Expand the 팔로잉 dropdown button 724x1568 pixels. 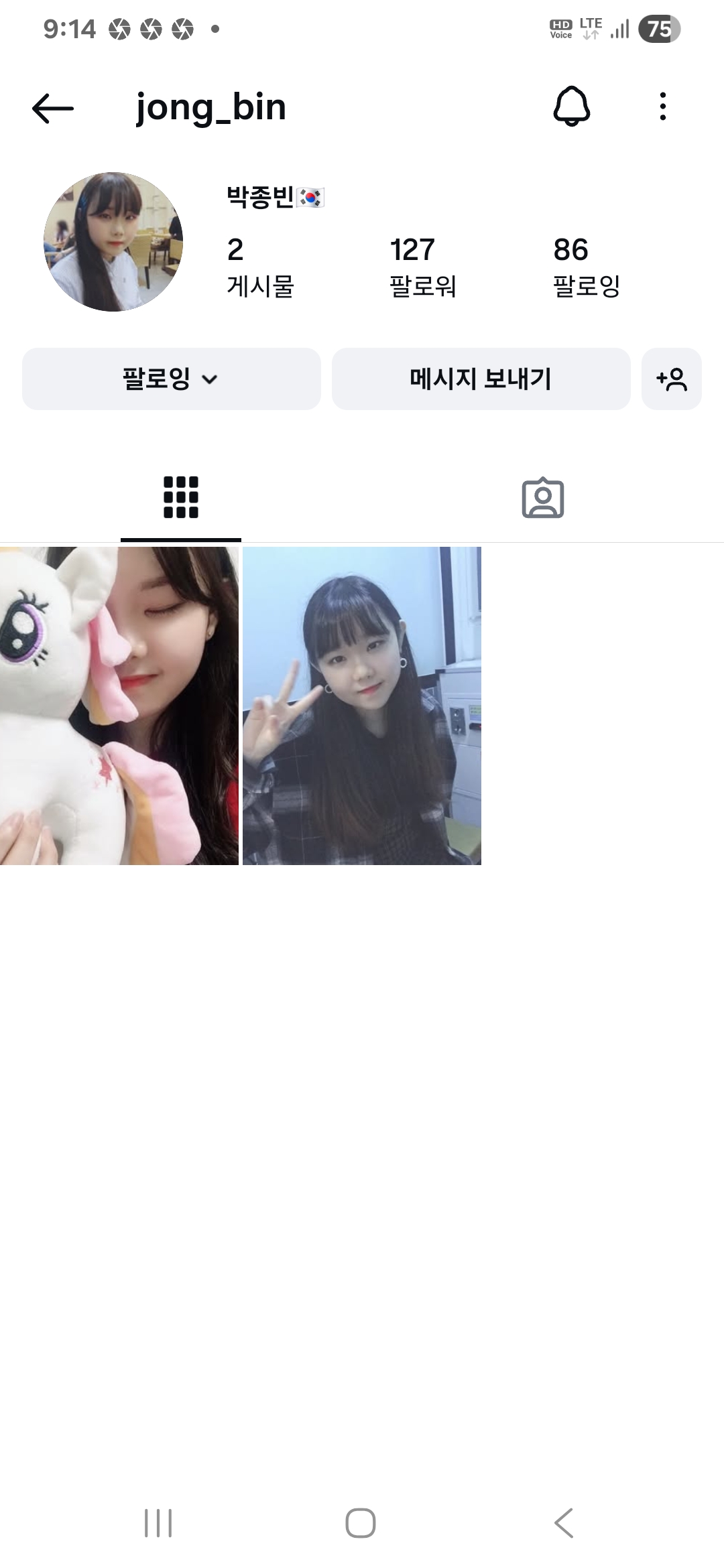pyautogui.click(x=171, y=379)
